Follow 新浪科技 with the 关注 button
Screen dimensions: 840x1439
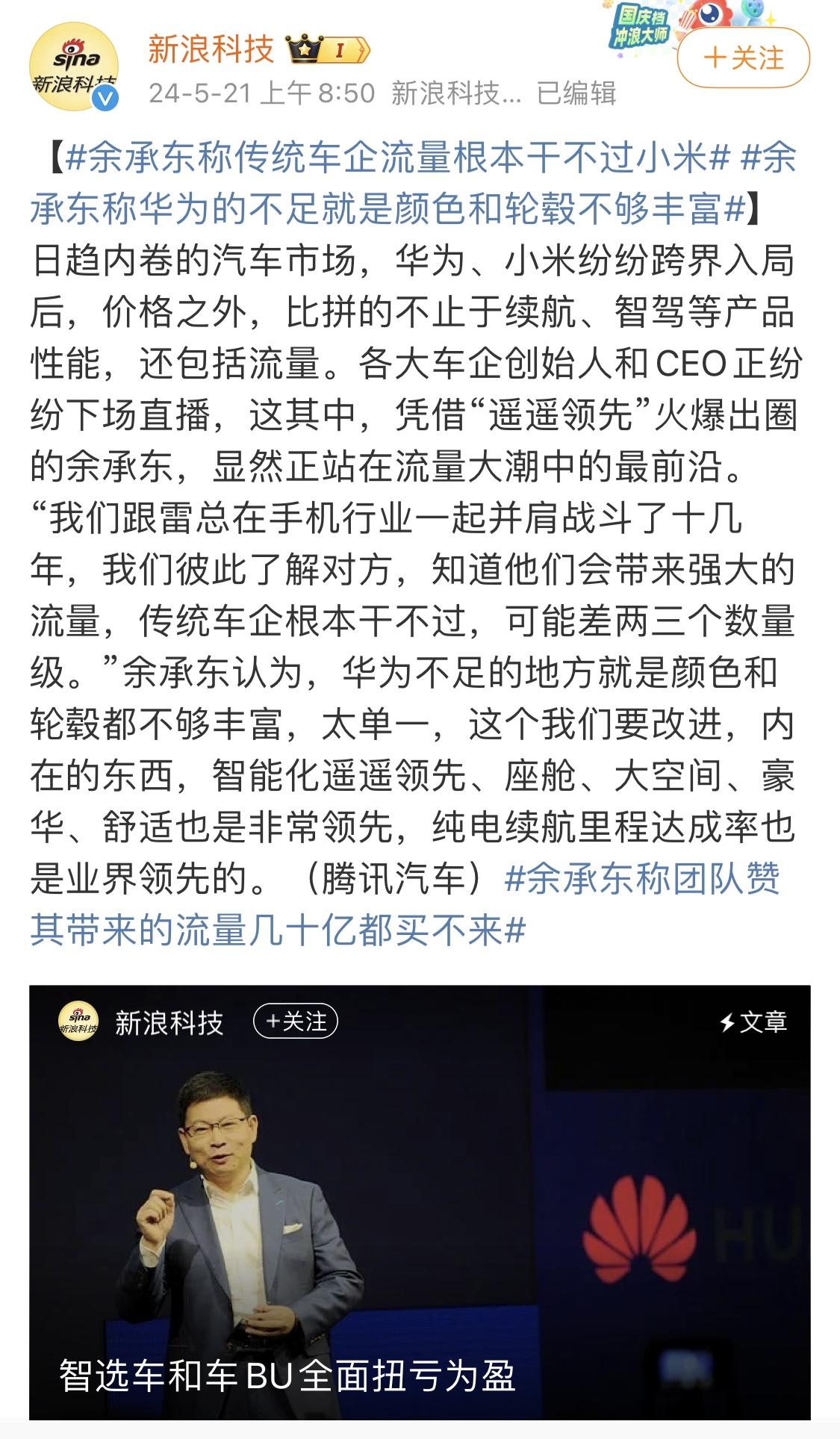click(743, 58)
